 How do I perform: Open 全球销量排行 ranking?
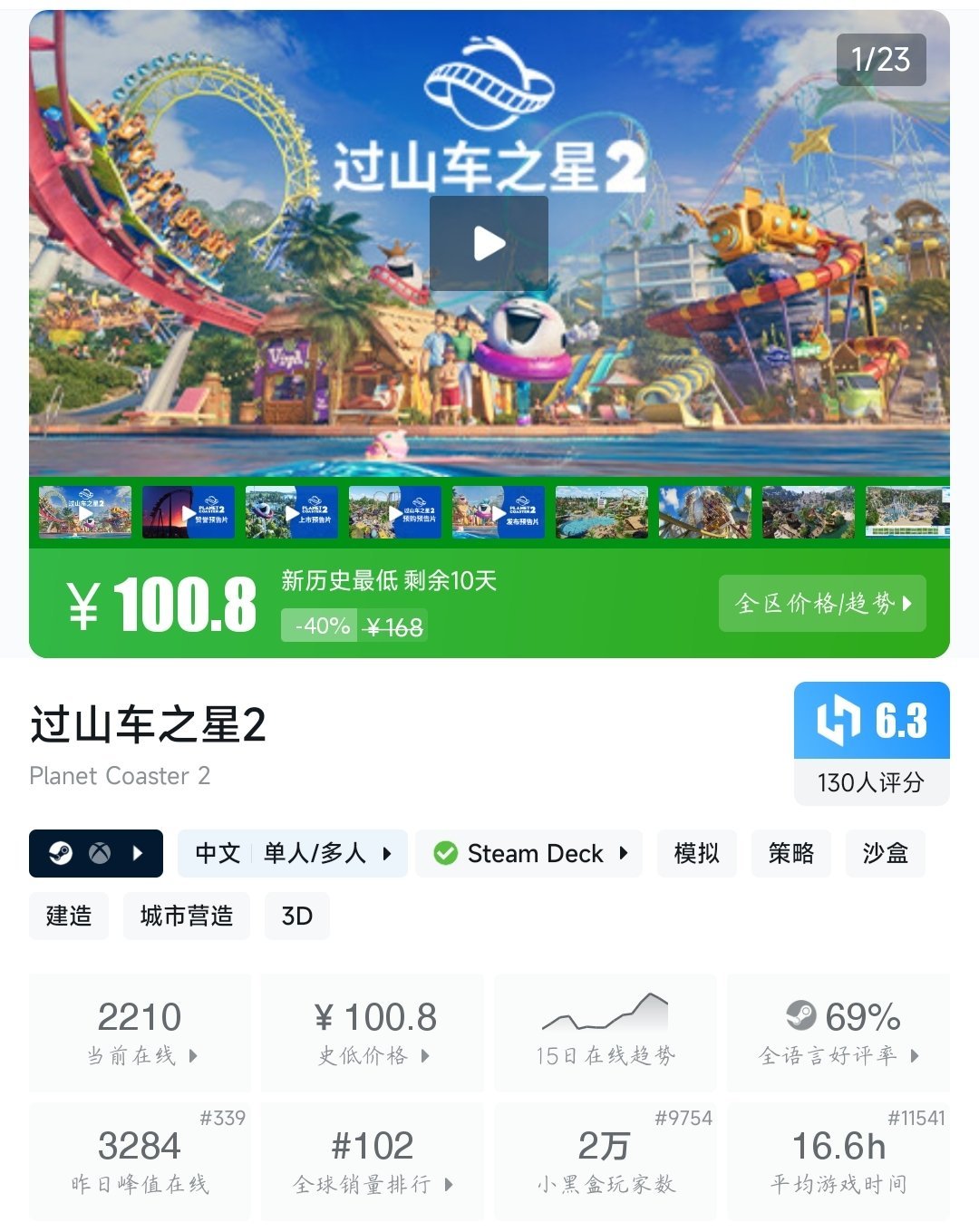coord(373,1161)
